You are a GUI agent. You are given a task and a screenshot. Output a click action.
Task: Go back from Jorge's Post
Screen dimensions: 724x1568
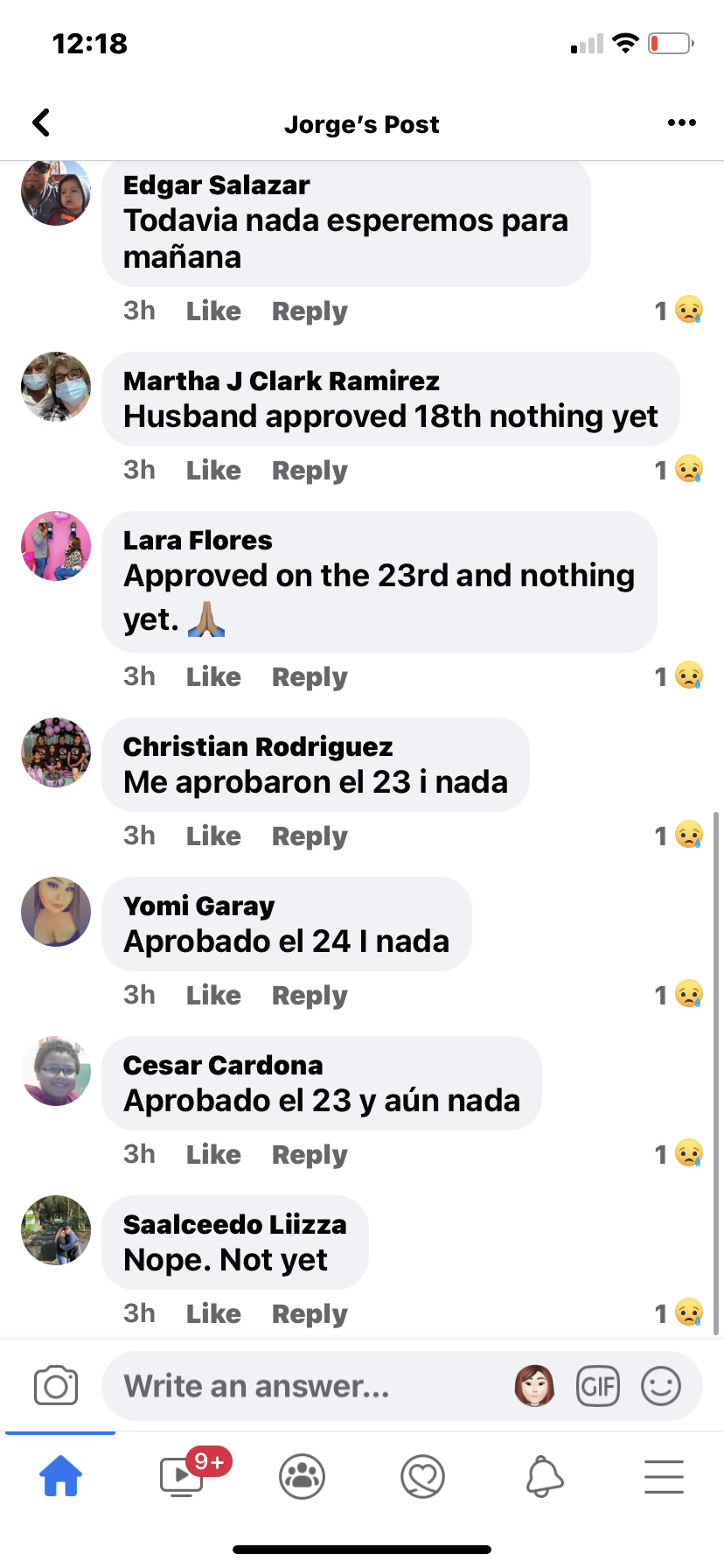tap(41, 122)
